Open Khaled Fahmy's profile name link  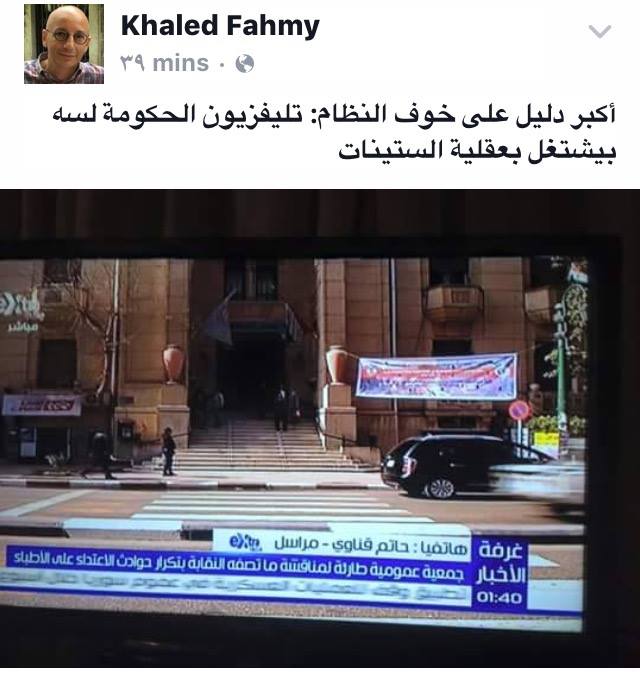click(219, 28)
